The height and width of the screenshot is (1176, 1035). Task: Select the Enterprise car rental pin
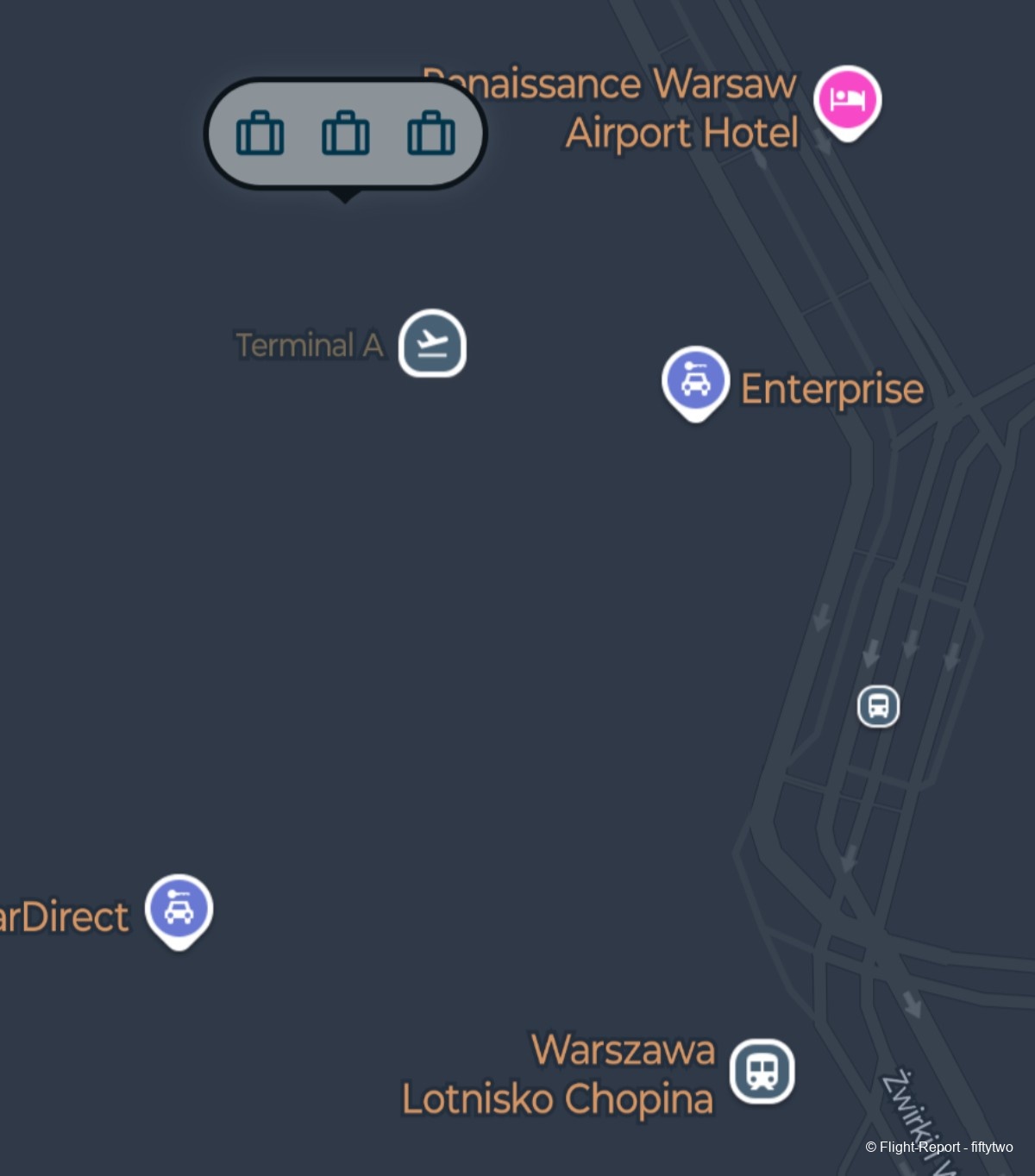click(695, 381)
